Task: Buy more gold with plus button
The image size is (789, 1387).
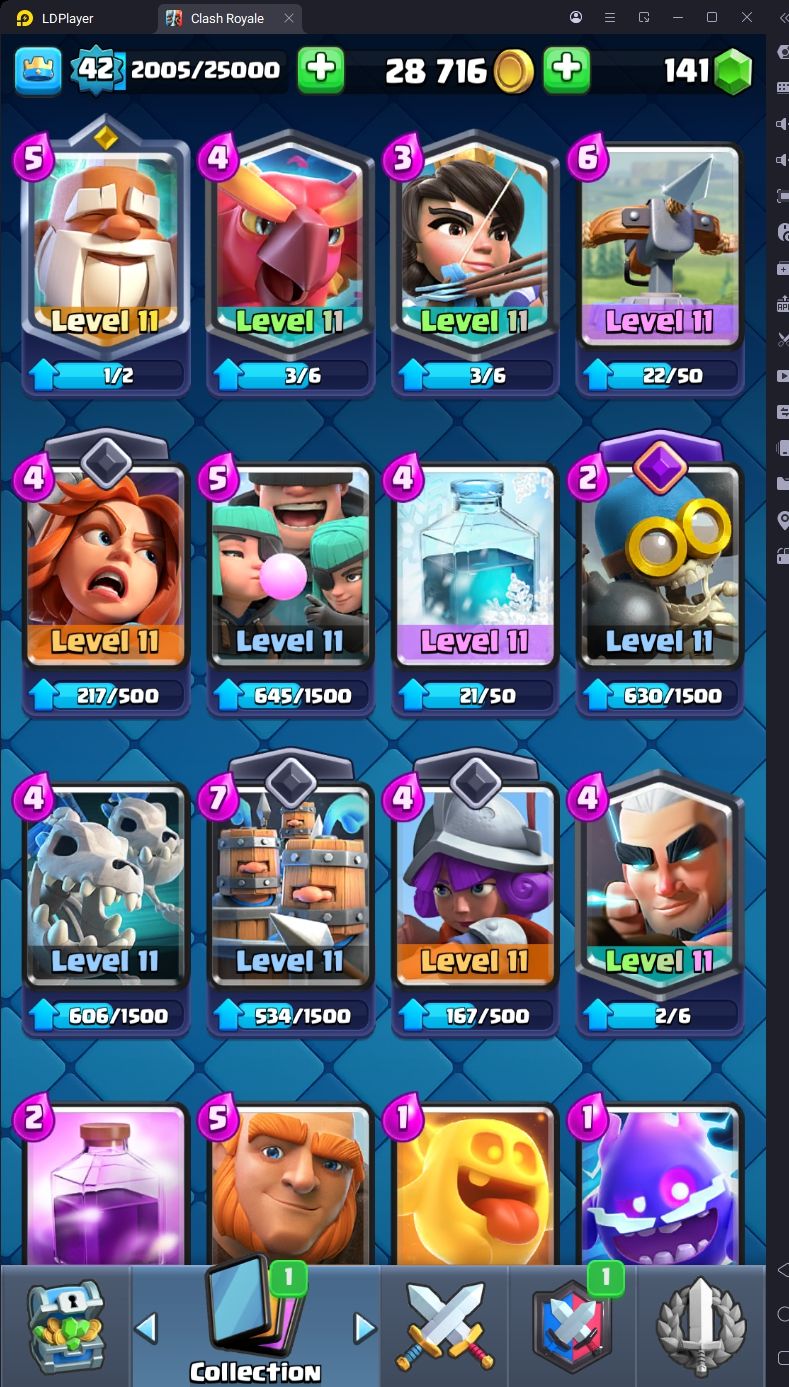Action: [x=566, y=70]
